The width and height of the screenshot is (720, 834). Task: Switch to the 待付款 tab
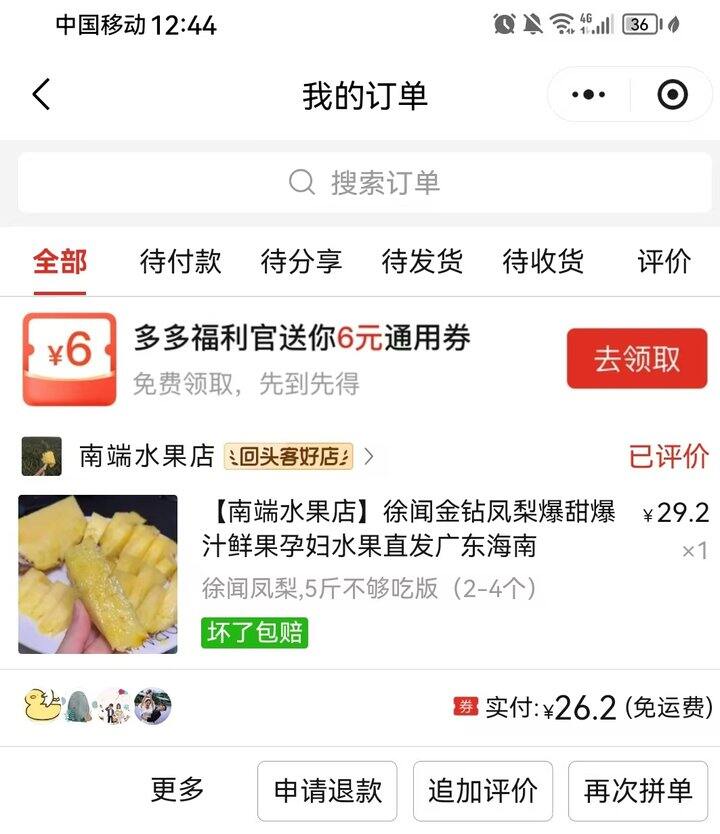tap(180, 260)
